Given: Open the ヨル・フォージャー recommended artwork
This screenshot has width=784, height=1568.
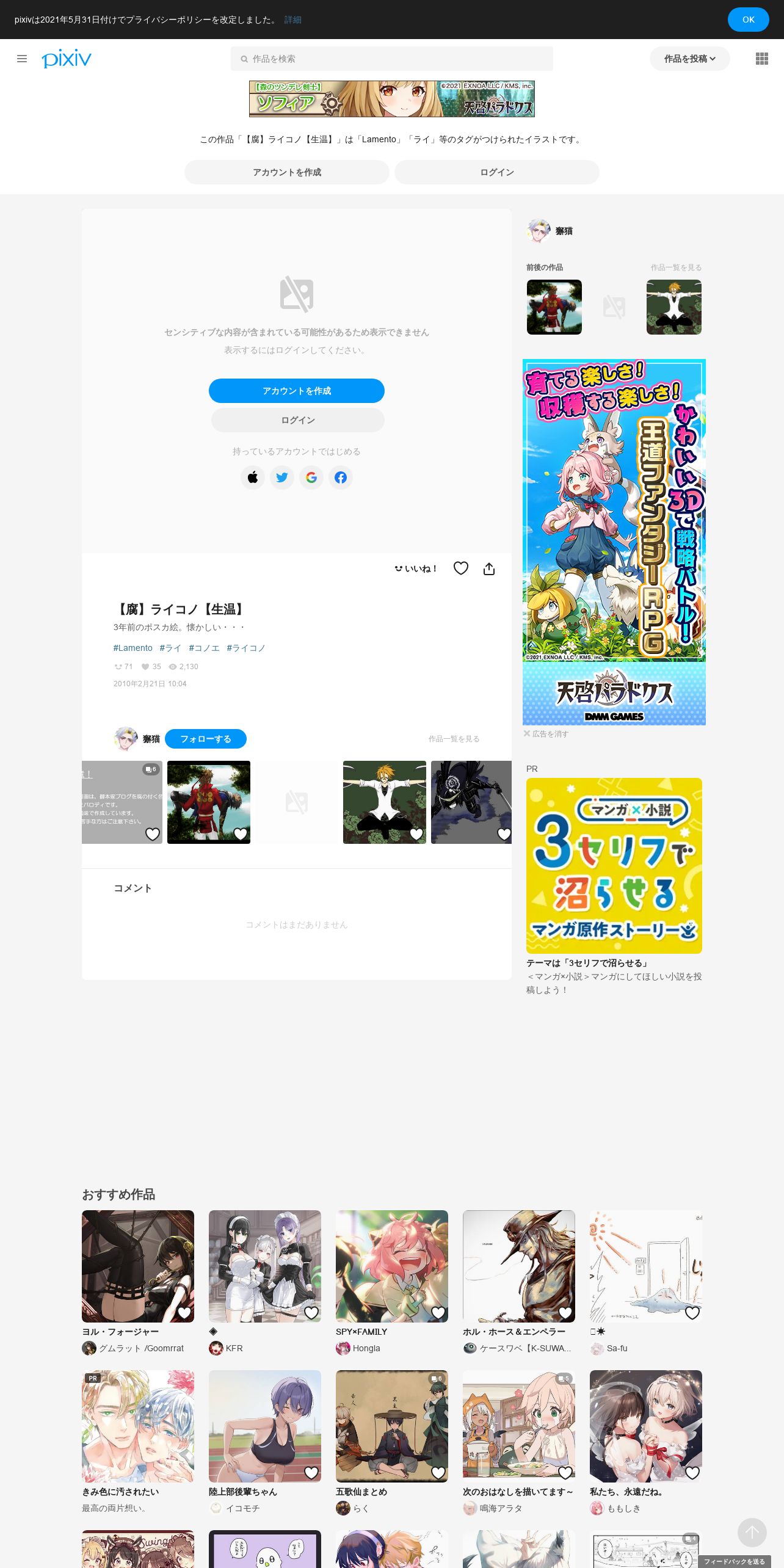Looking at the screenshot, I should [138, 1266].
